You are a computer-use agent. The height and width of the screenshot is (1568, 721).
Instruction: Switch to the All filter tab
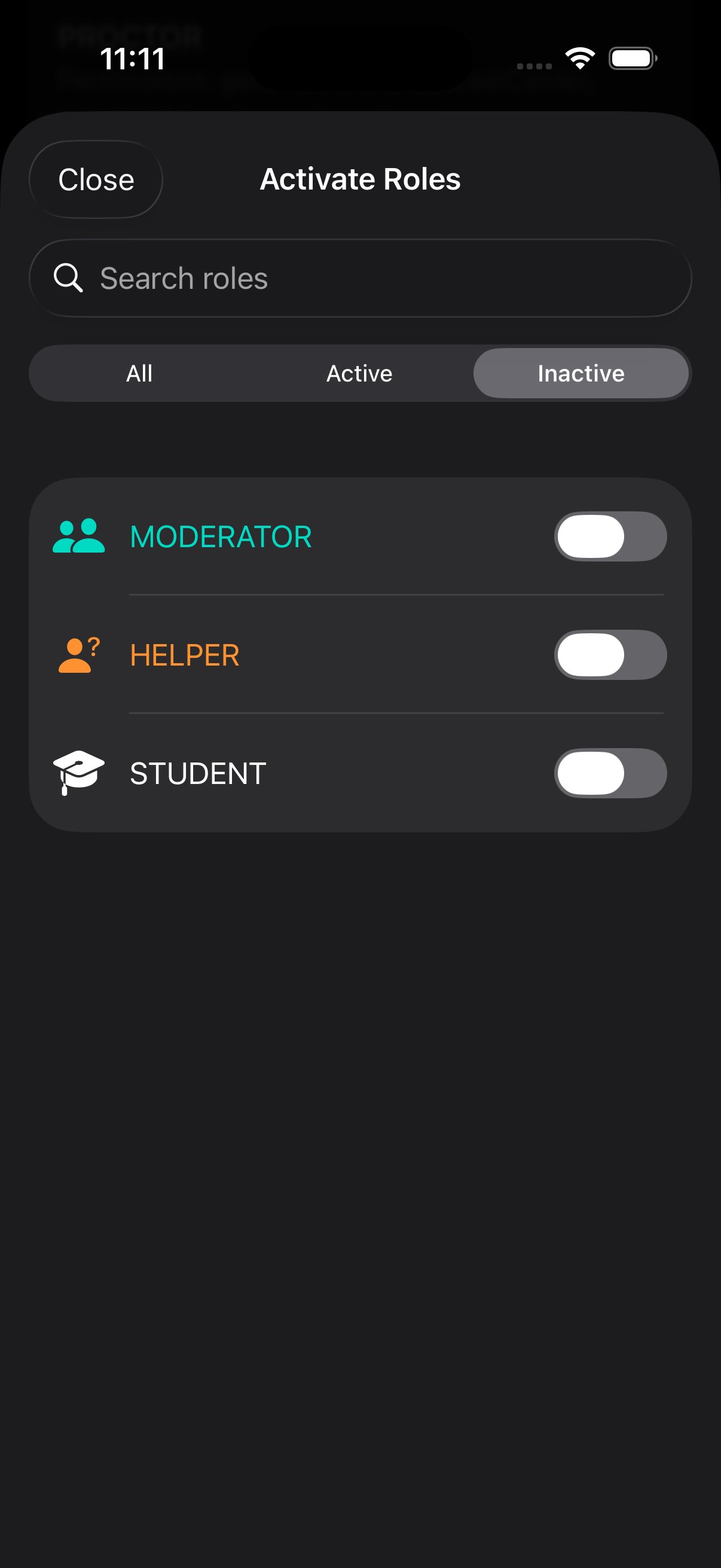pyautogui.click(x=139, y=373)
